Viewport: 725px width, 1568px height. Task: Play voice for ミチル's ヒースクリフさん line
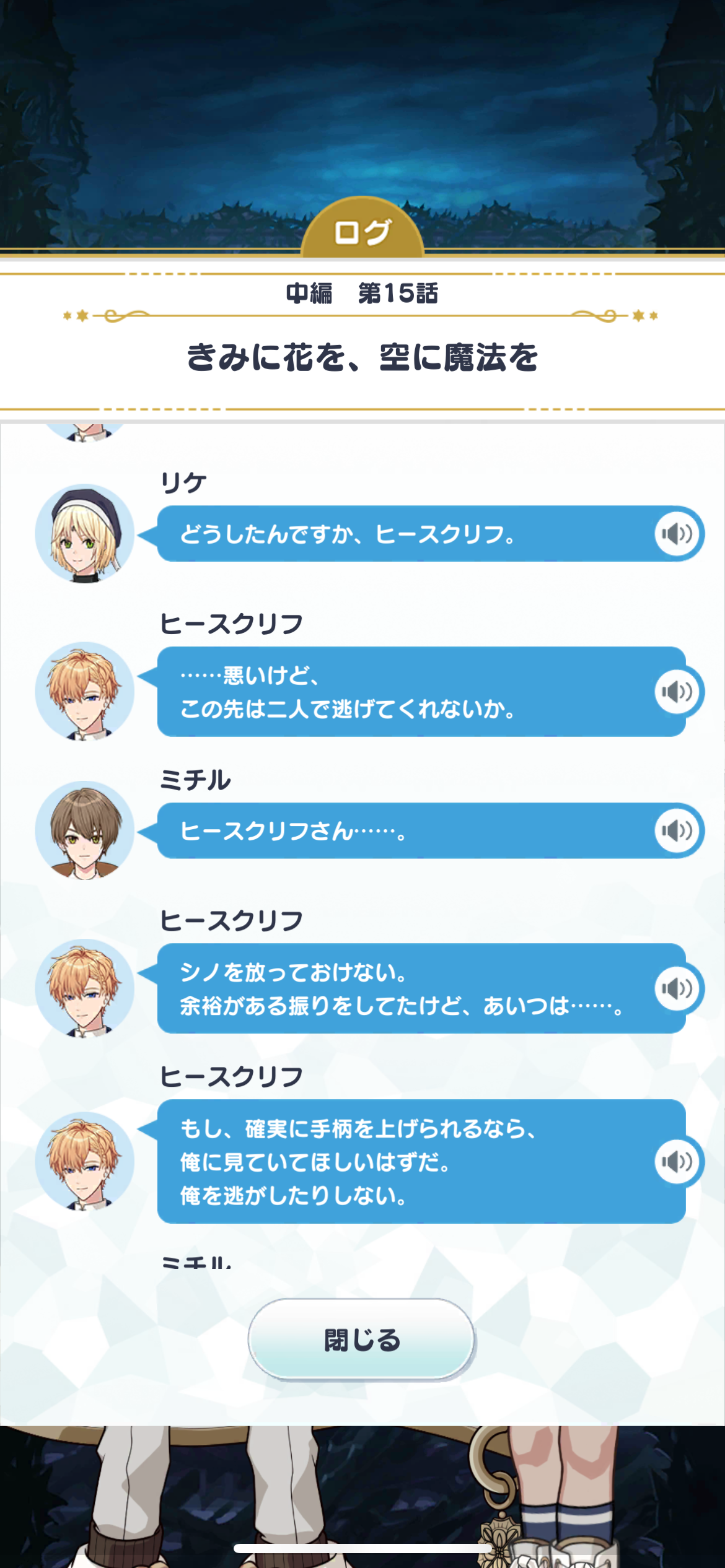[677, 830]
